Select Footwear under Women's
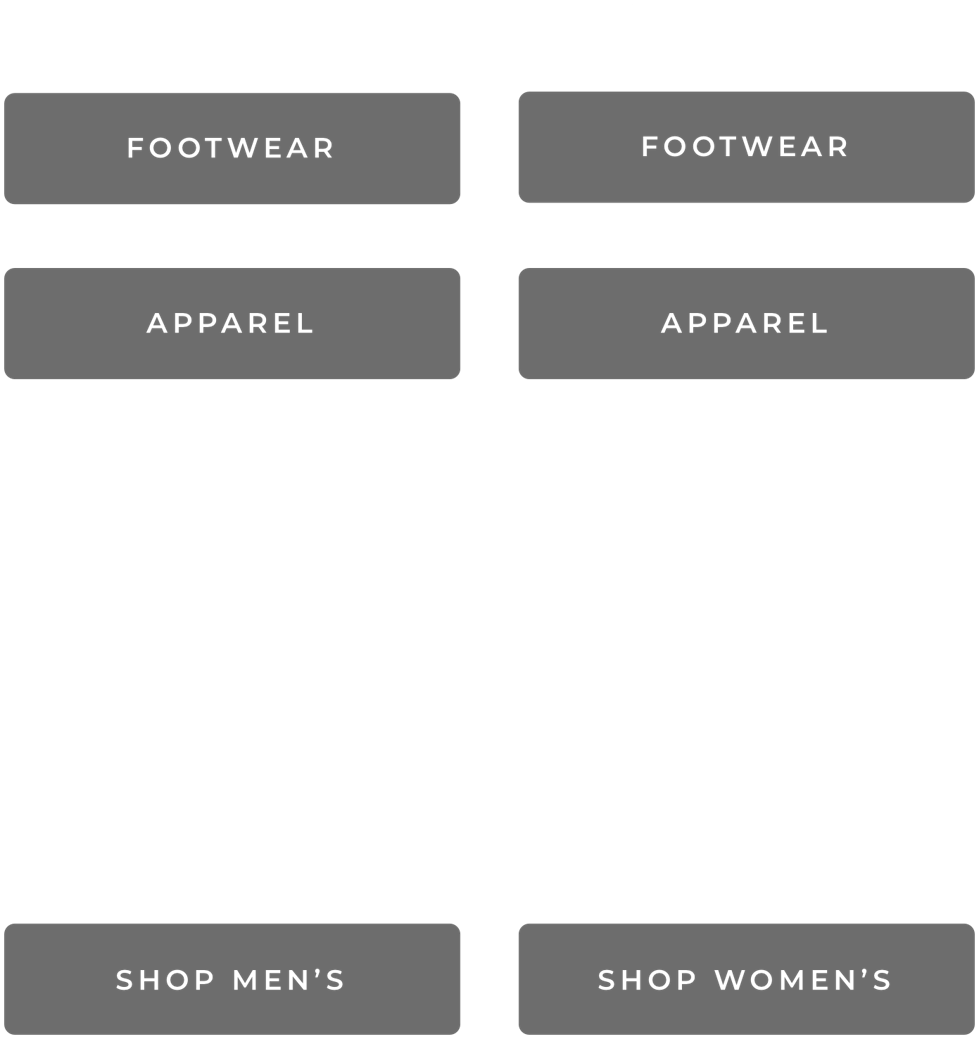Viewport: 979px width, 1039px height. 746,147
